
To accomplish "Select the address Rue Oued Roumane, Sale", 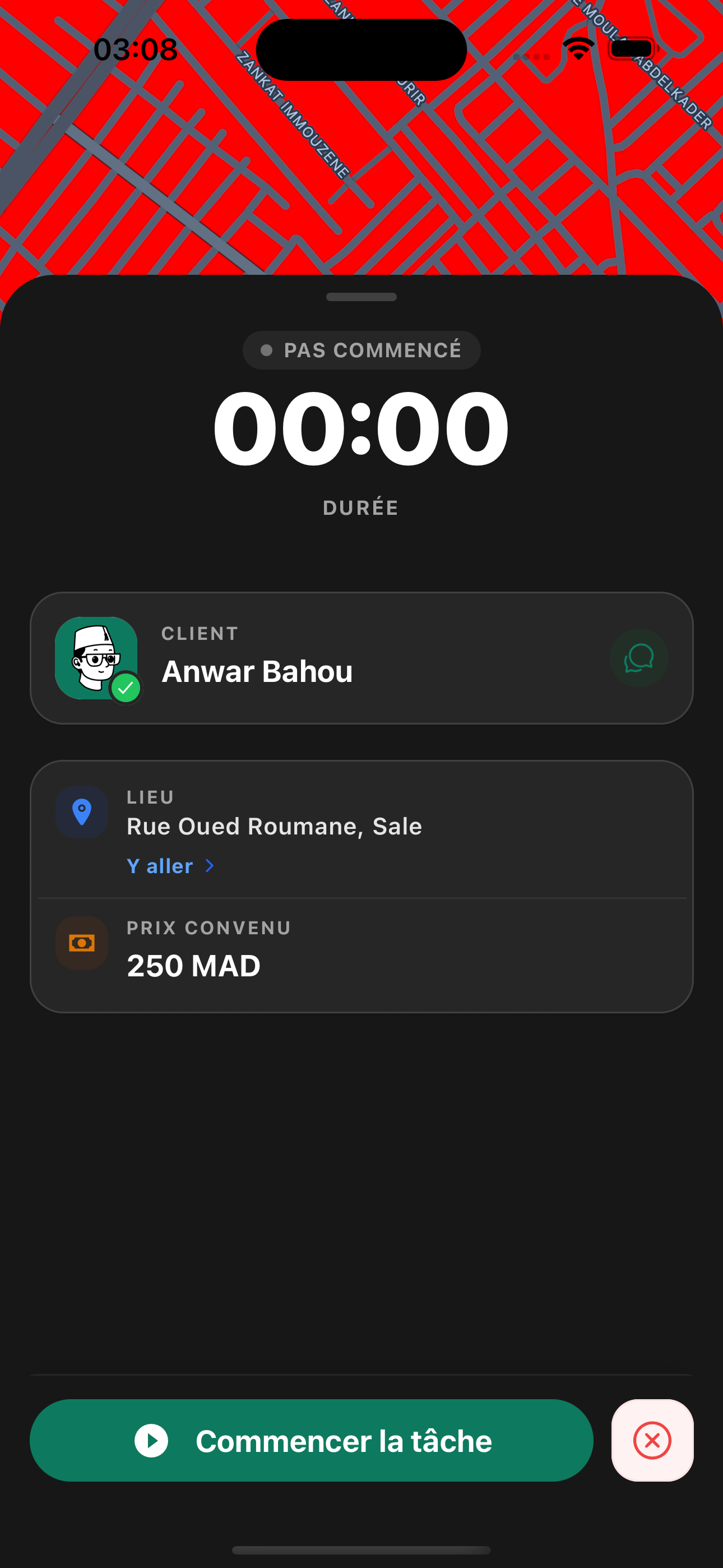I will click(274, 826).
